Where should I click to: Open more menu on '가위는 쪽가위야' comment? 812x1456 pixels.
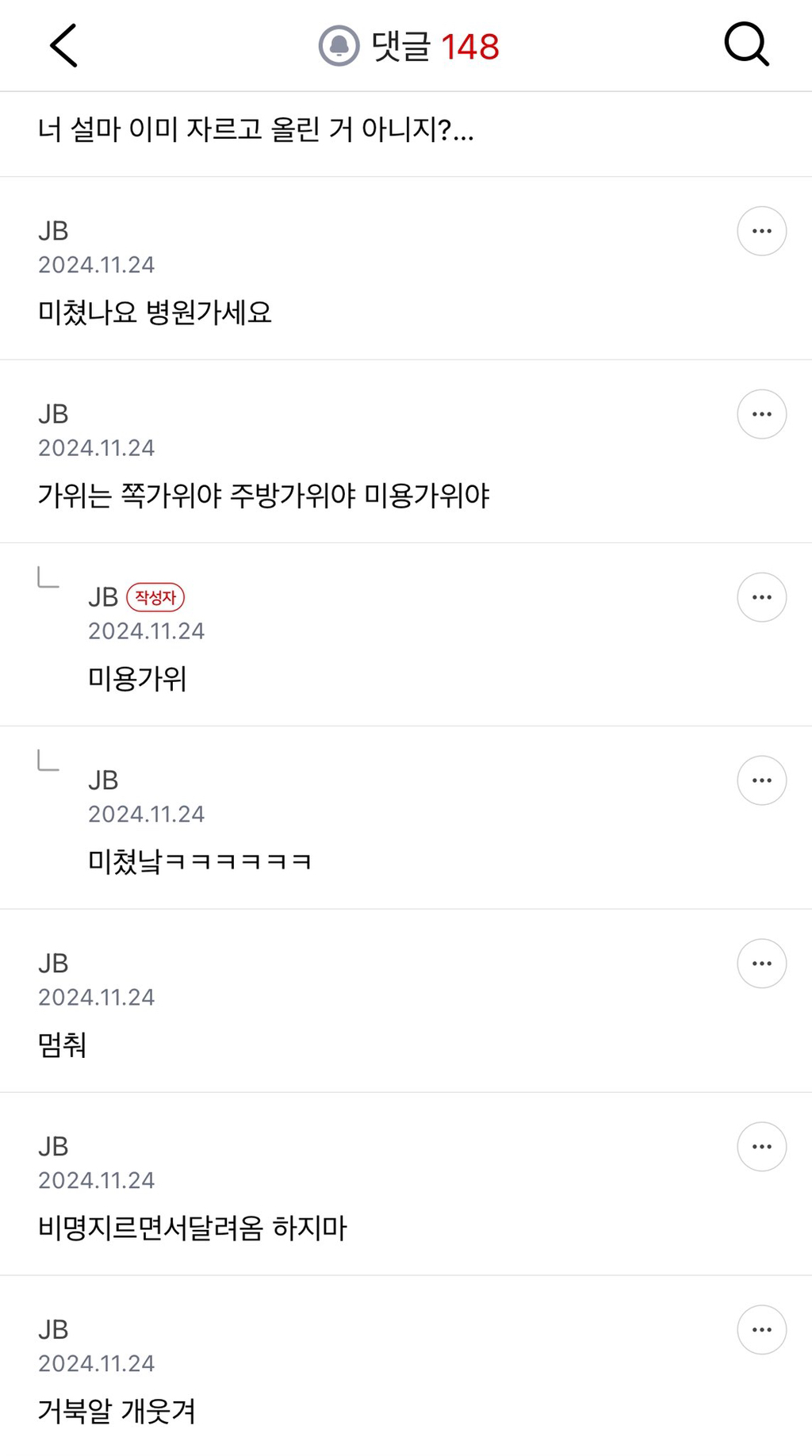pyautogui.click(x=761, y=415)
